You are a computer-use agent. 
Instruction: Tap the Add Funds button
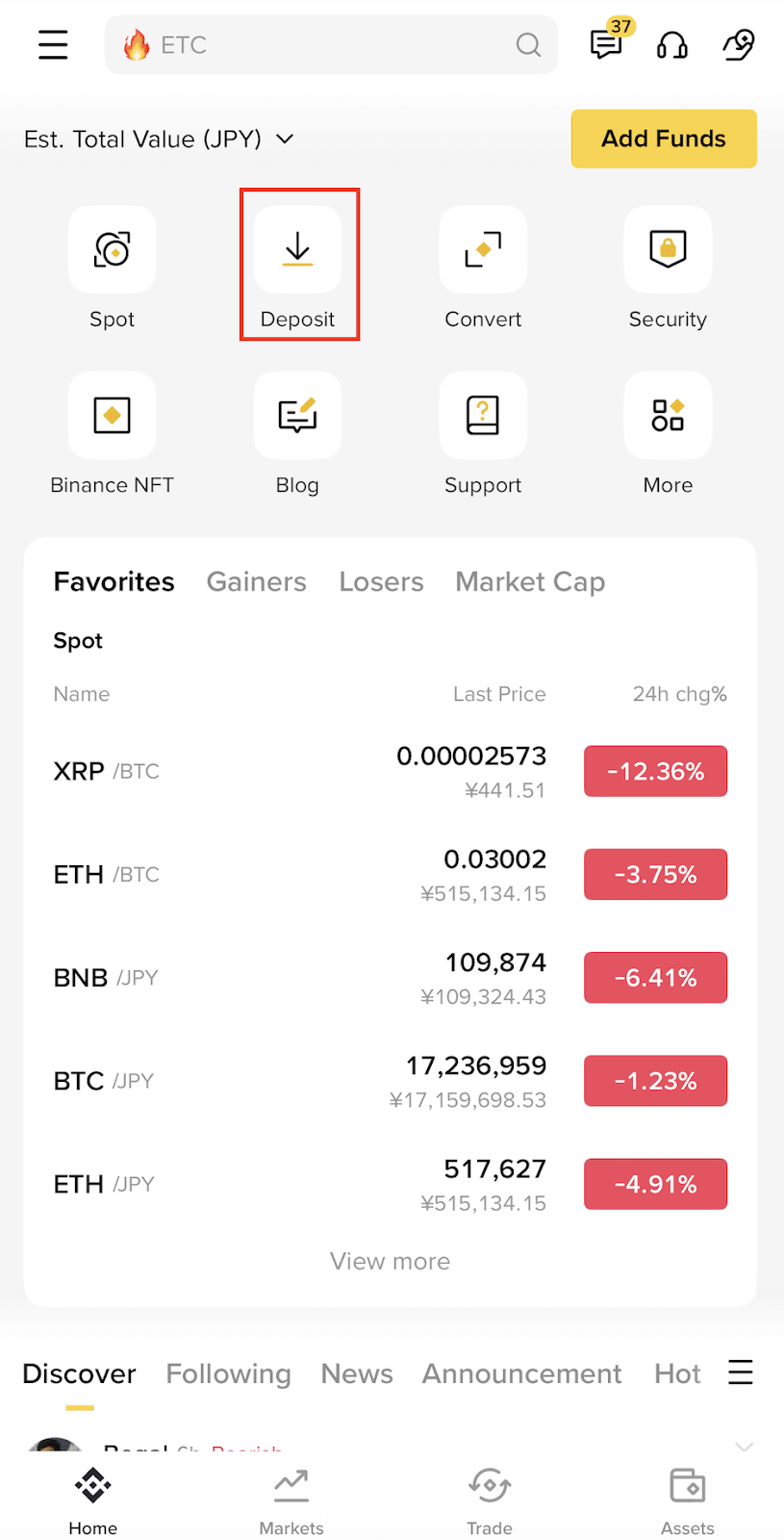coord(664,139)
